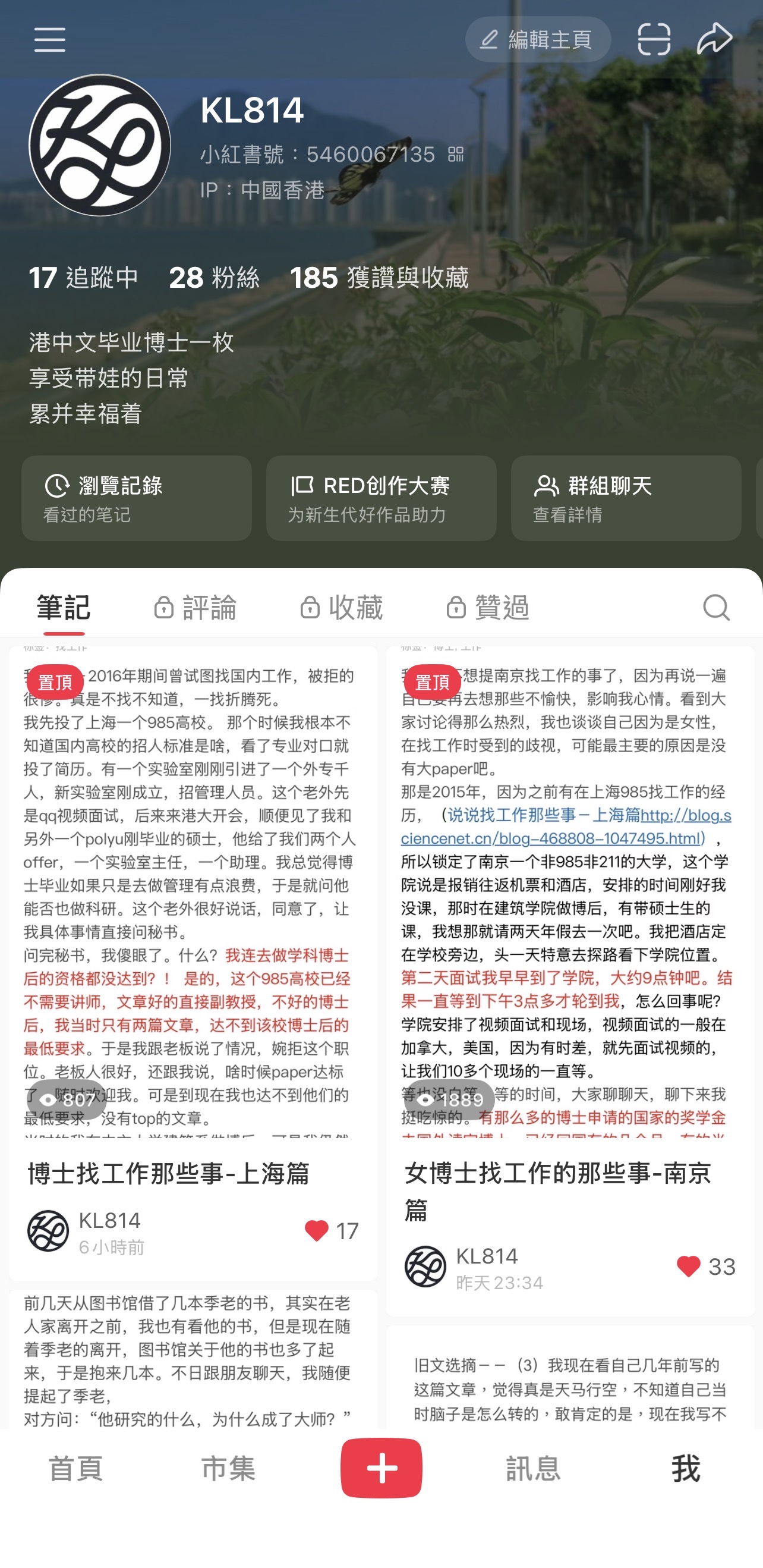Viewport: 763px width, 1568px height.
Task: Tap the 編輯主頁 edit profile button
Action: [x=538, y=40]
